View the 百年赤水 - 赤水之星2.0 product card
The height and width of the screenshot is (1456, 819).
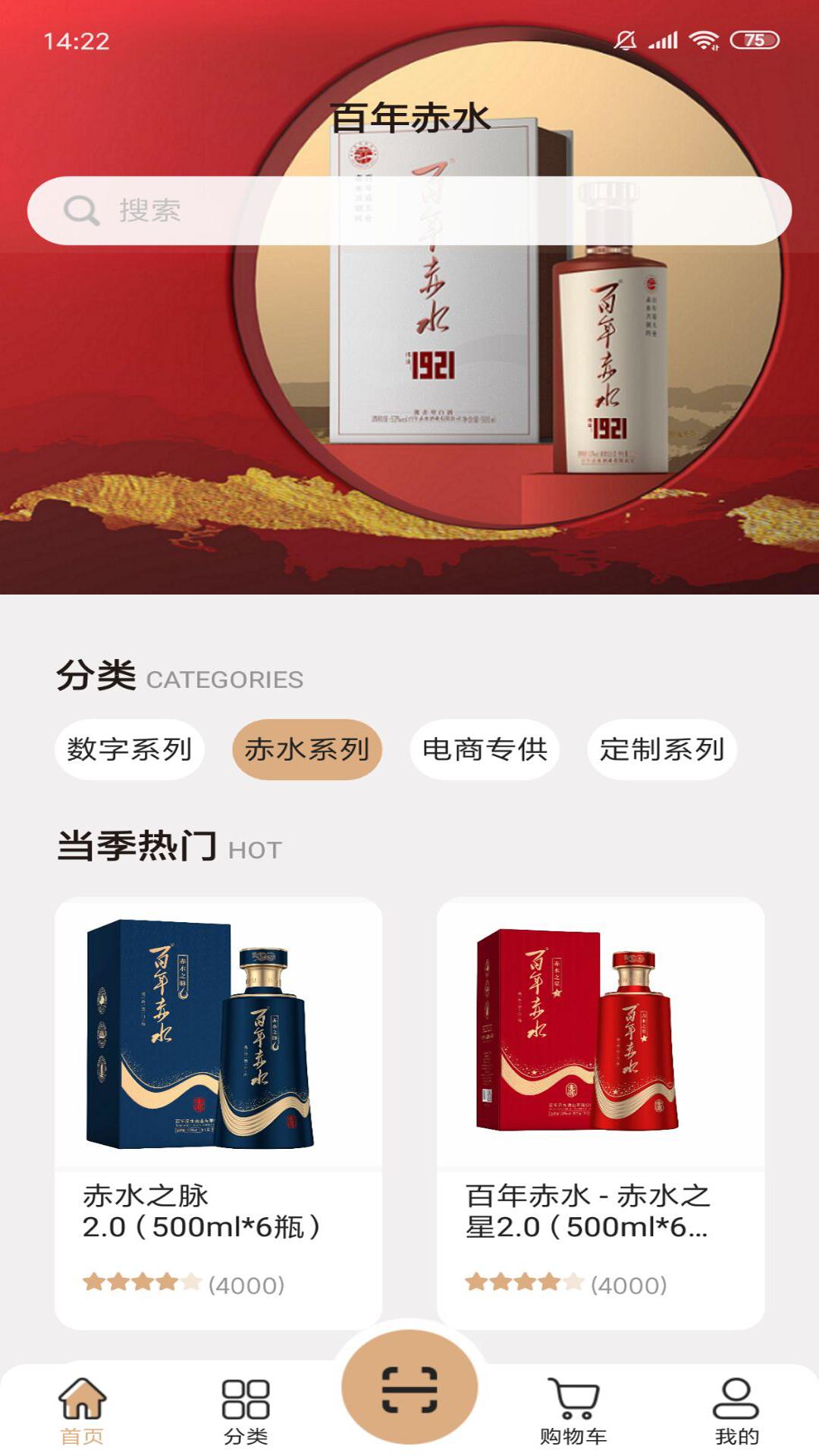(x=601, y=1112)
